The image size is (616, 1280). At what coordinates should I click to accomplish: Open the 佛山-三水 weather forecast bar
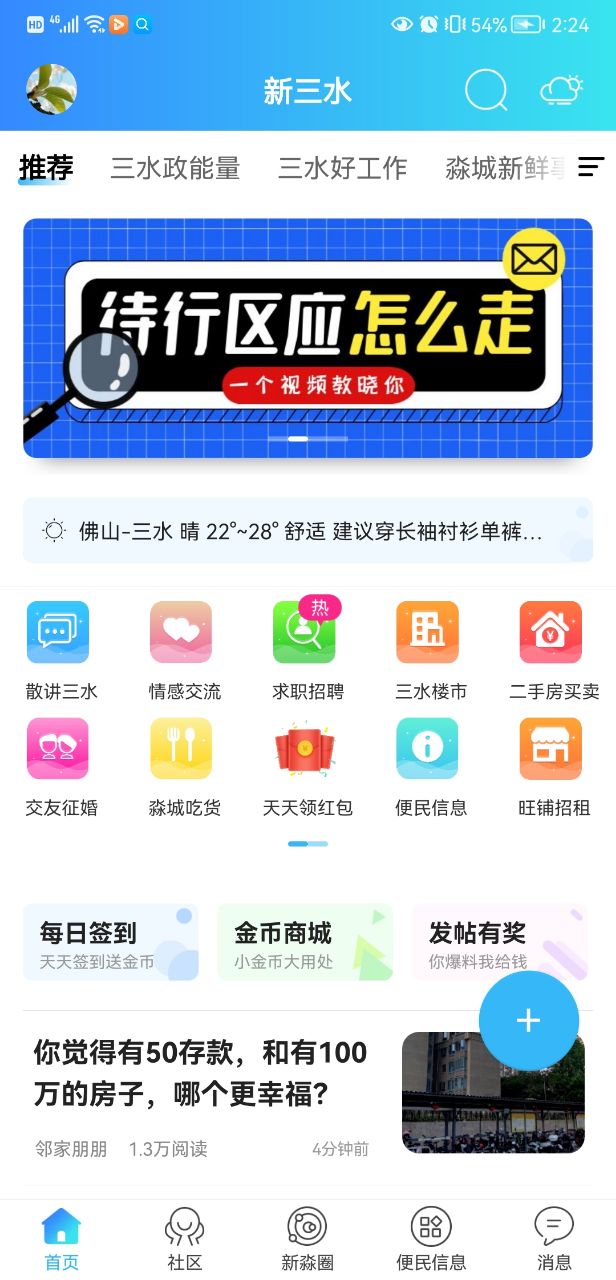tap(308, 531)
